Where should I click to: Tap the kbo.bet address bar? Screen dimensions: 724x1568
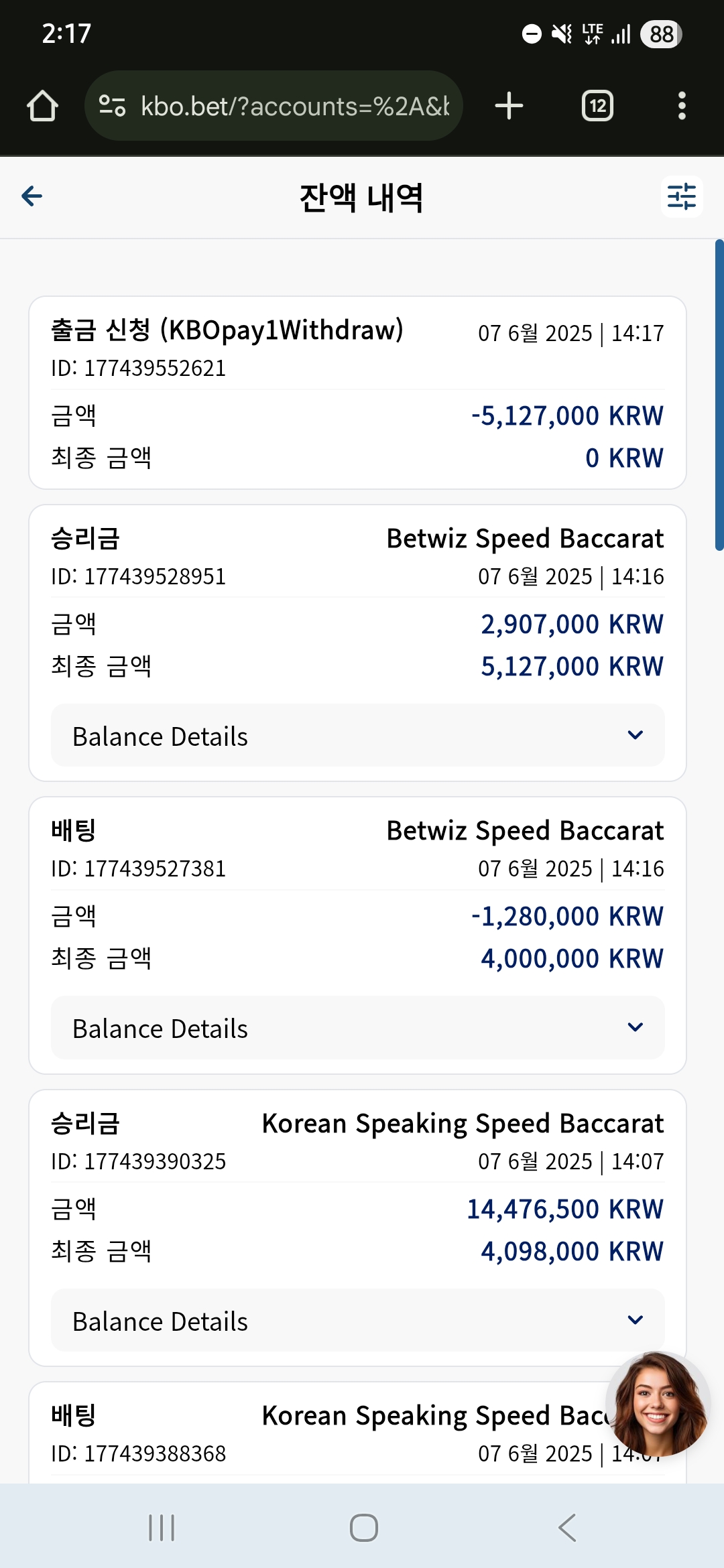(x=274, y=106)
